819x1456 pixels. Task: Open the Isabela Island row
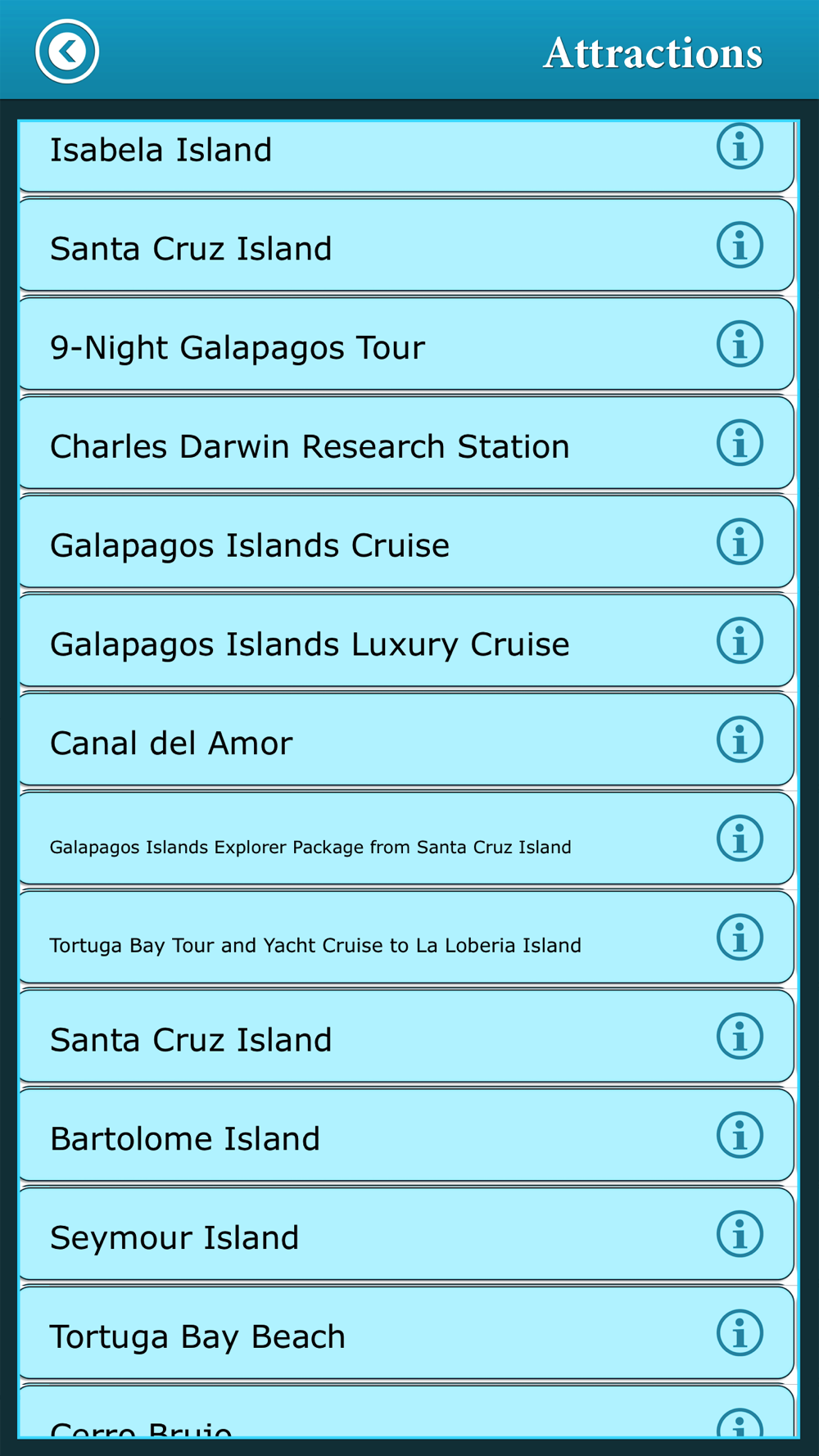[406, 156]
